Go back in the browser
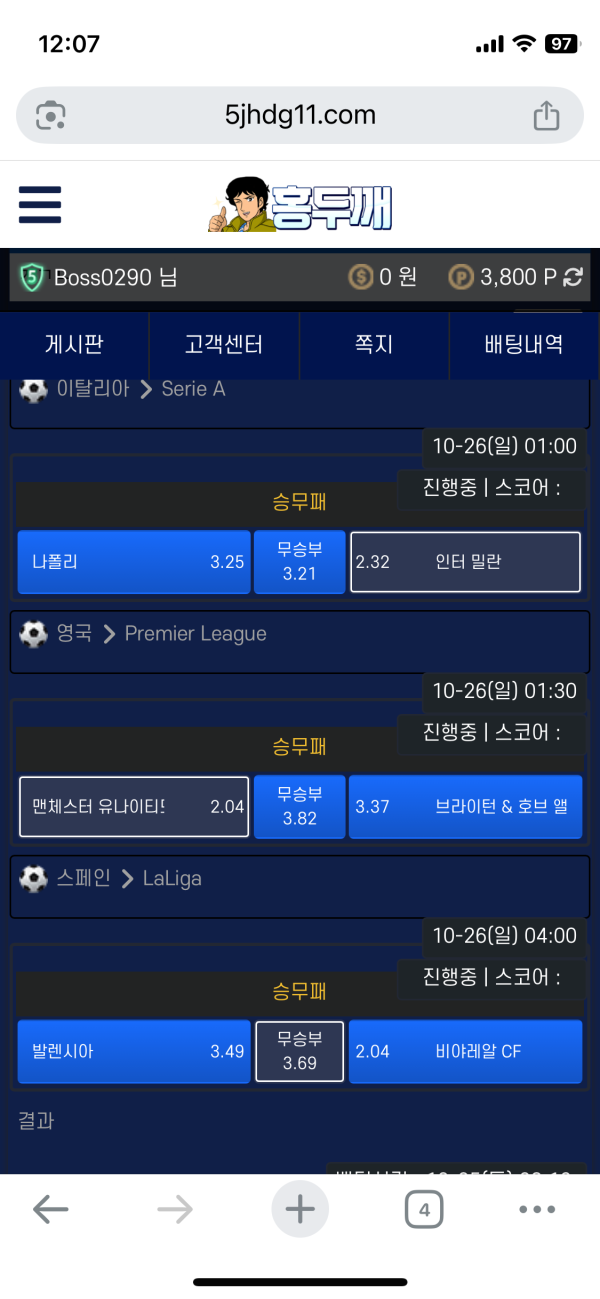Viewport: 600px width, 1299px height. tap(50, 1210)
